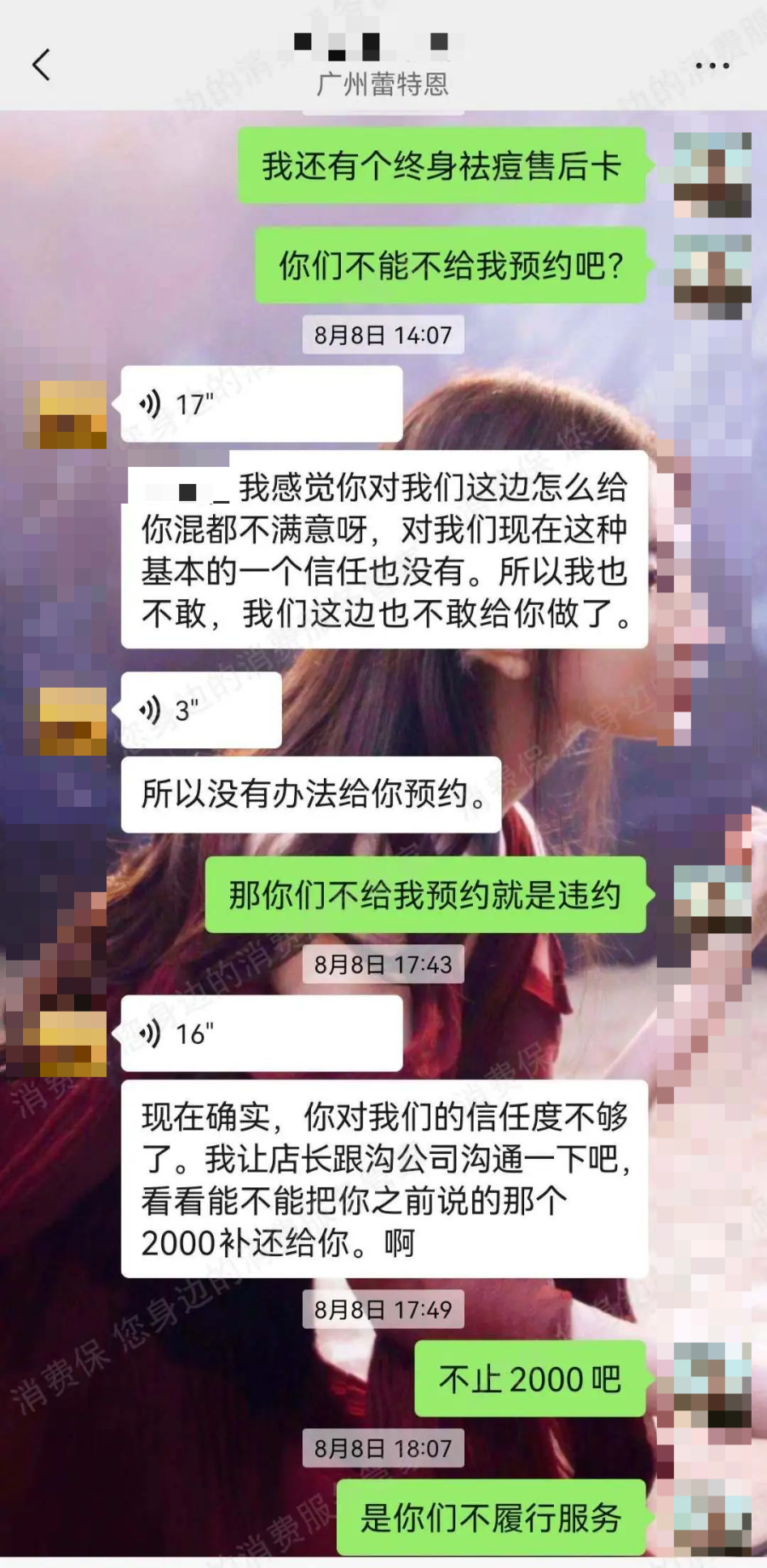
Task: Open own avatar beside 我还有个终身祛痘售后卡 message
Action: point(712,175)
